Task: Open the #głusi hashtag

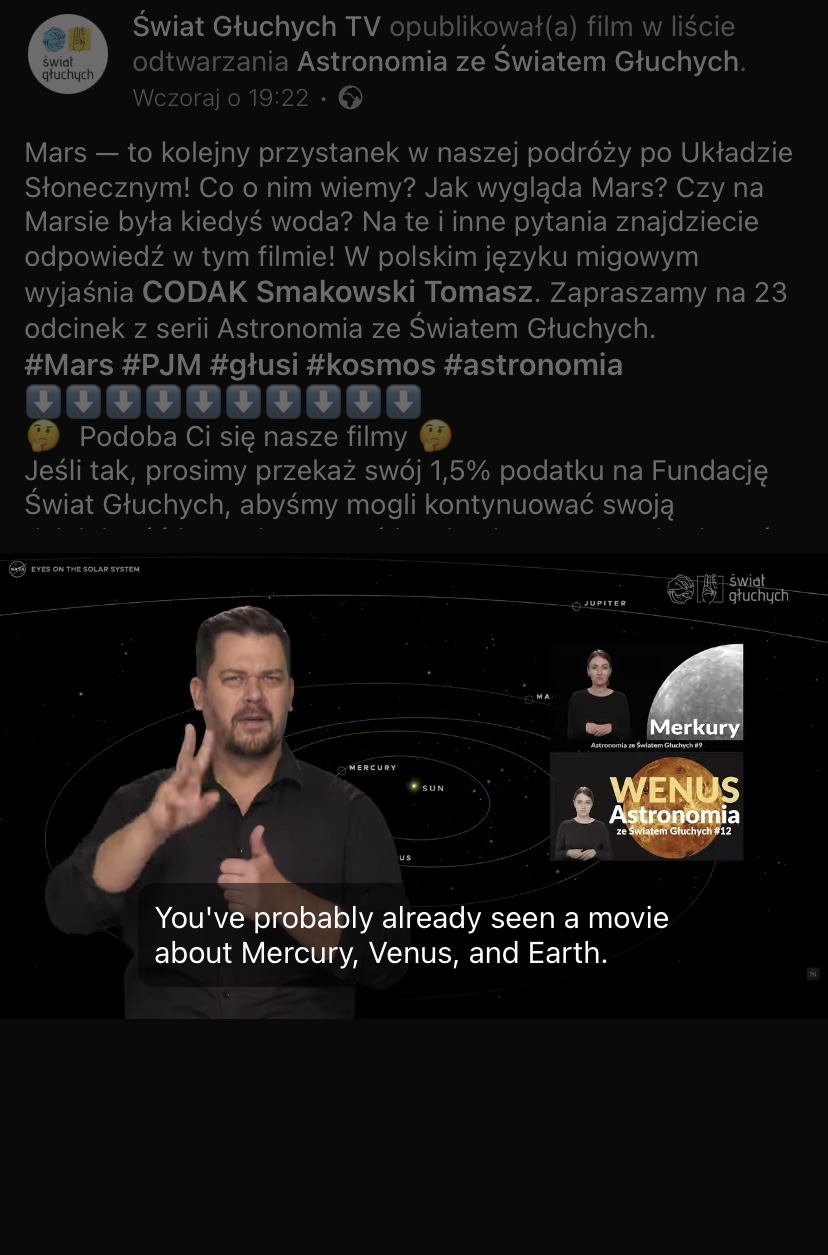Action: coord(258,365)
